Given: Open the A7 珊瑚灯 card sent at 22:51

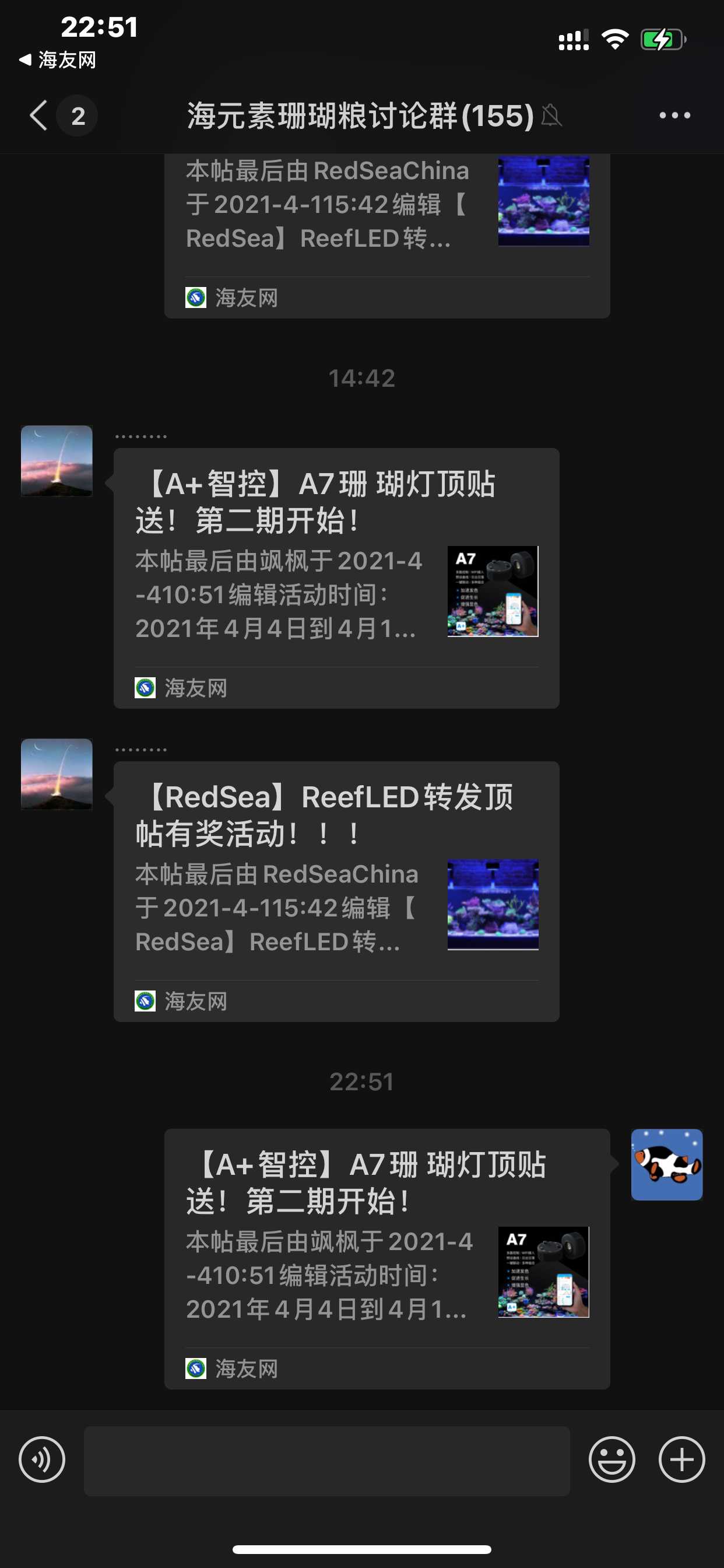Looking at the screenshot, I should (x=387, y=1258).
